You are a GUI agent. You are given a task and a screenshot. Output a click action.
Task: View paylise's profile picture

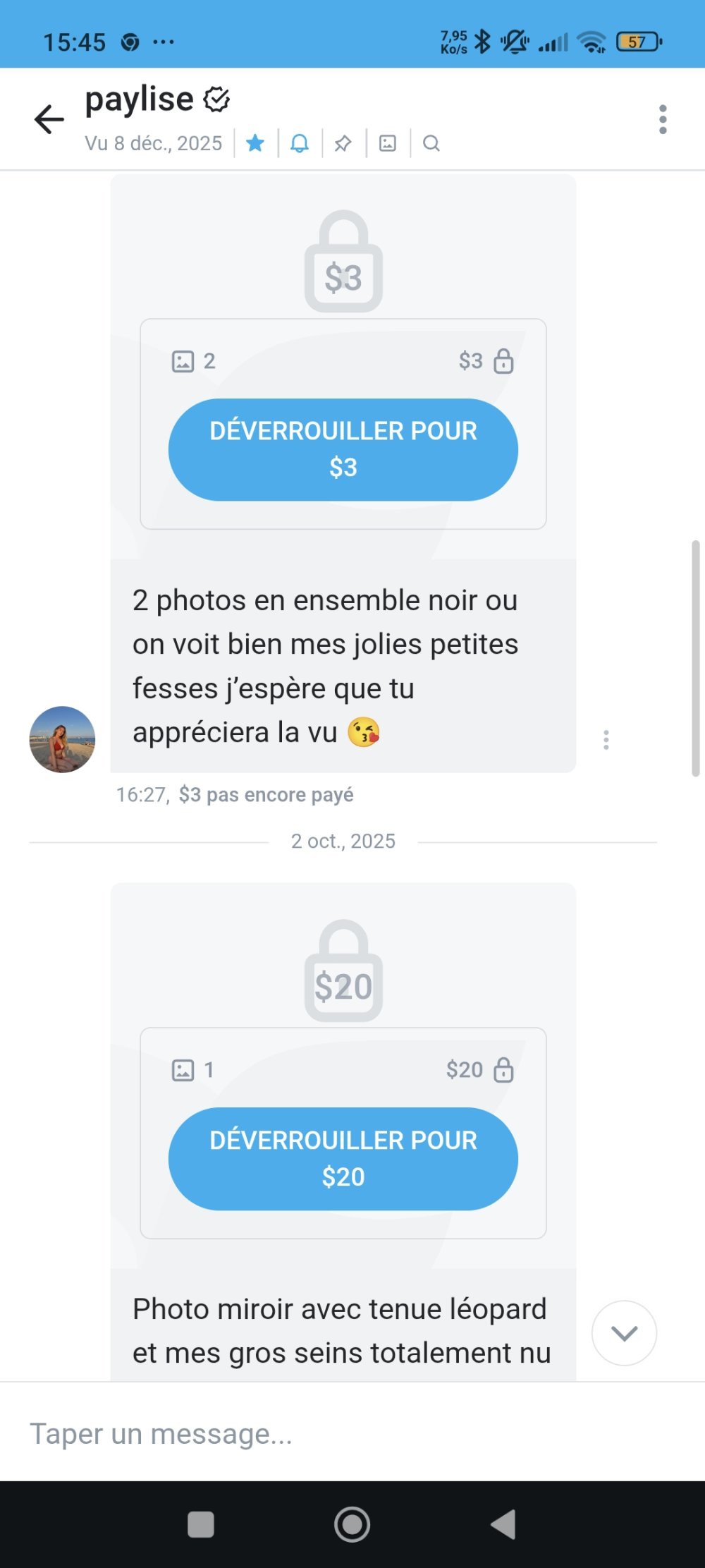point(62,739)
